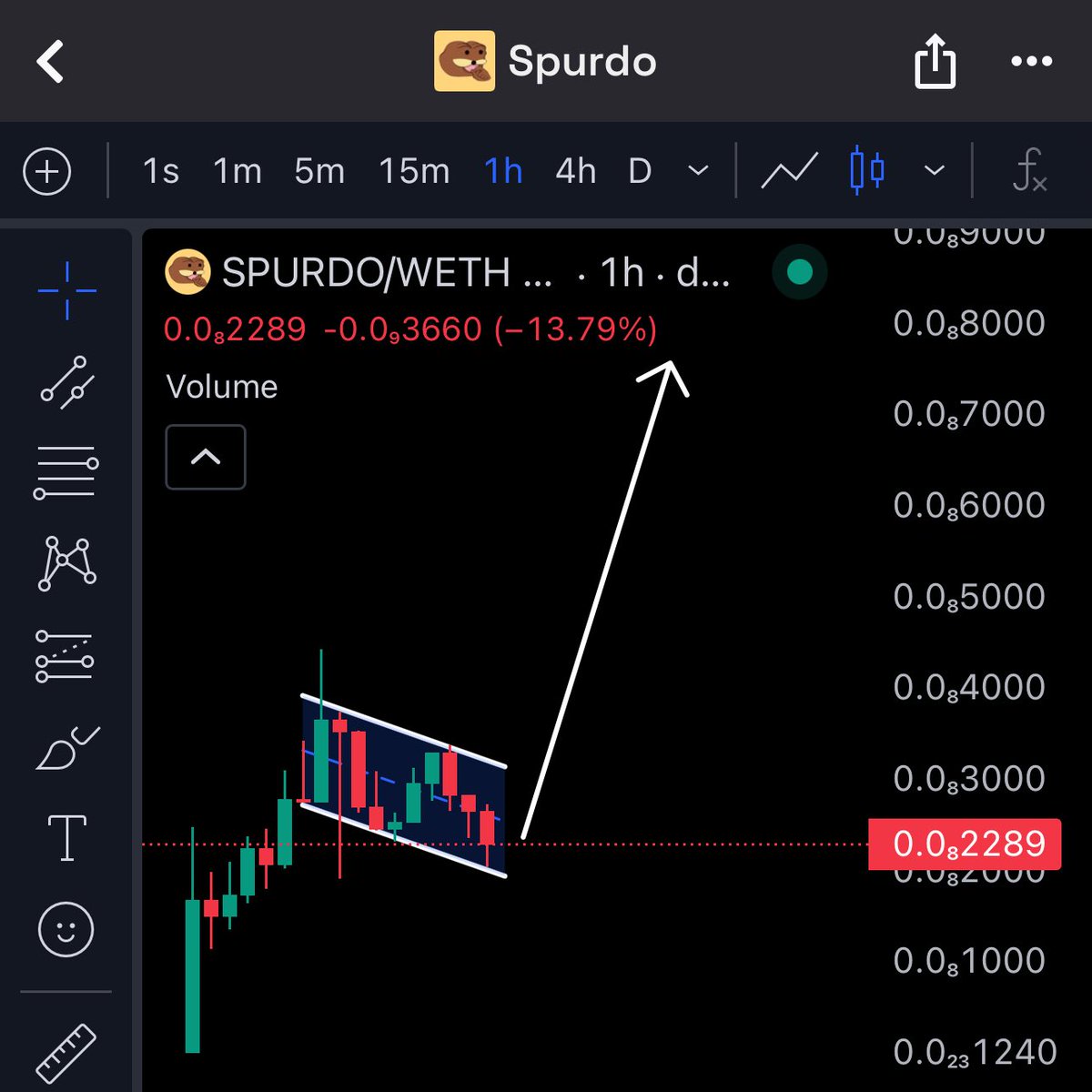Choose the 5m timeframe
Viewport: 1092px width, 1092px height.
[319, 171]
